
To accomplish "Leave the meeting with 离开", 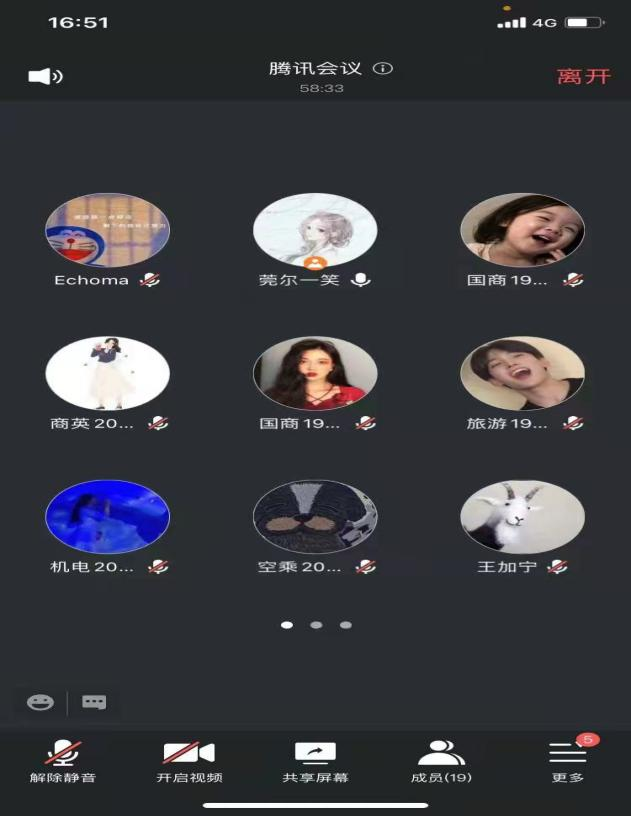I will click(583, 76).
